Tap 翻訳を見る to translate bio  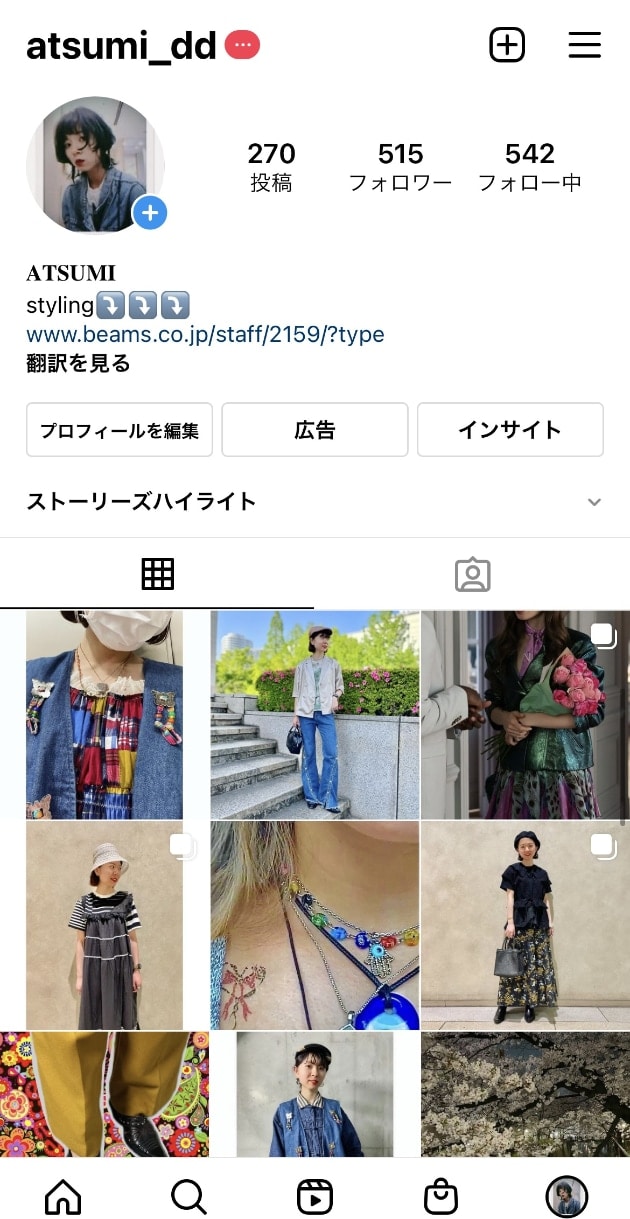(78, 363)
